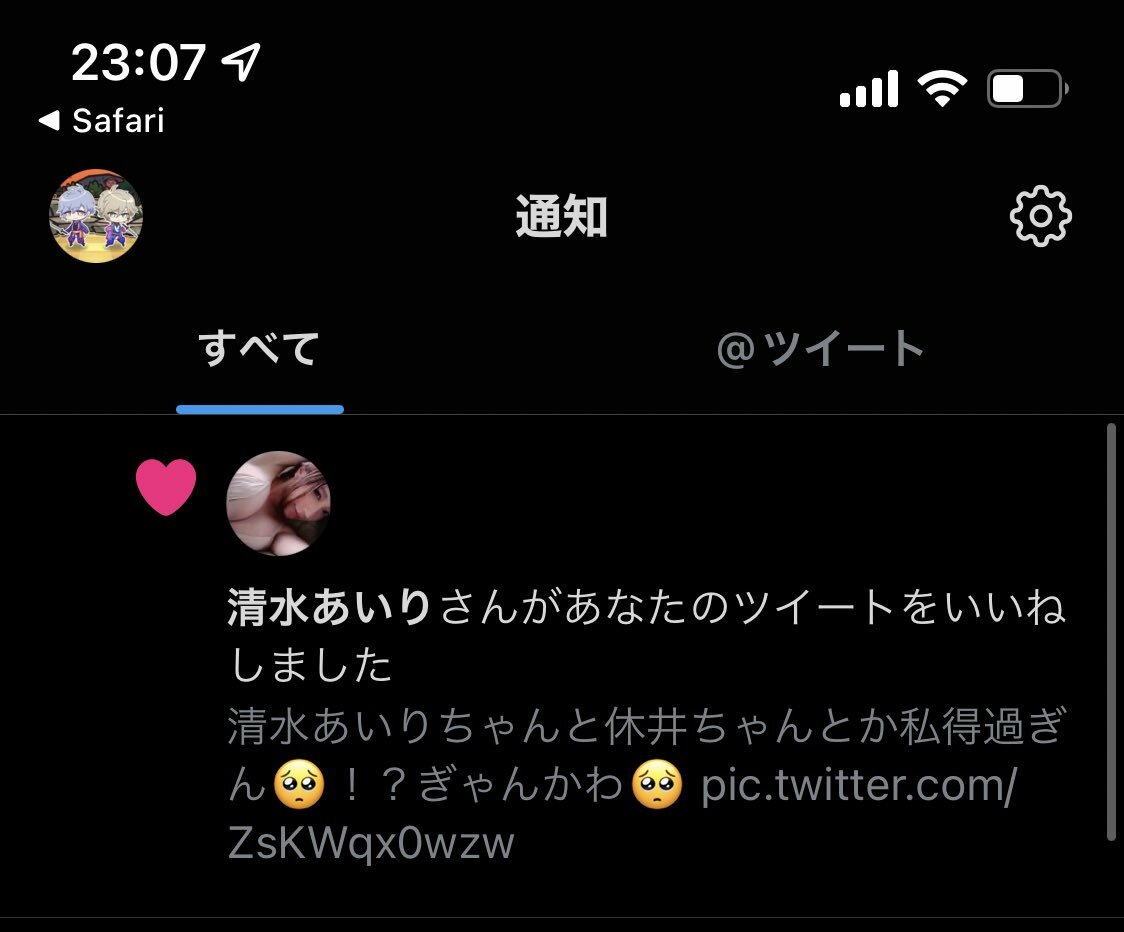Viewport: 1124px width, 932px height.
Task: Open 清水あいり's profile picture
Action: (279, 503)
